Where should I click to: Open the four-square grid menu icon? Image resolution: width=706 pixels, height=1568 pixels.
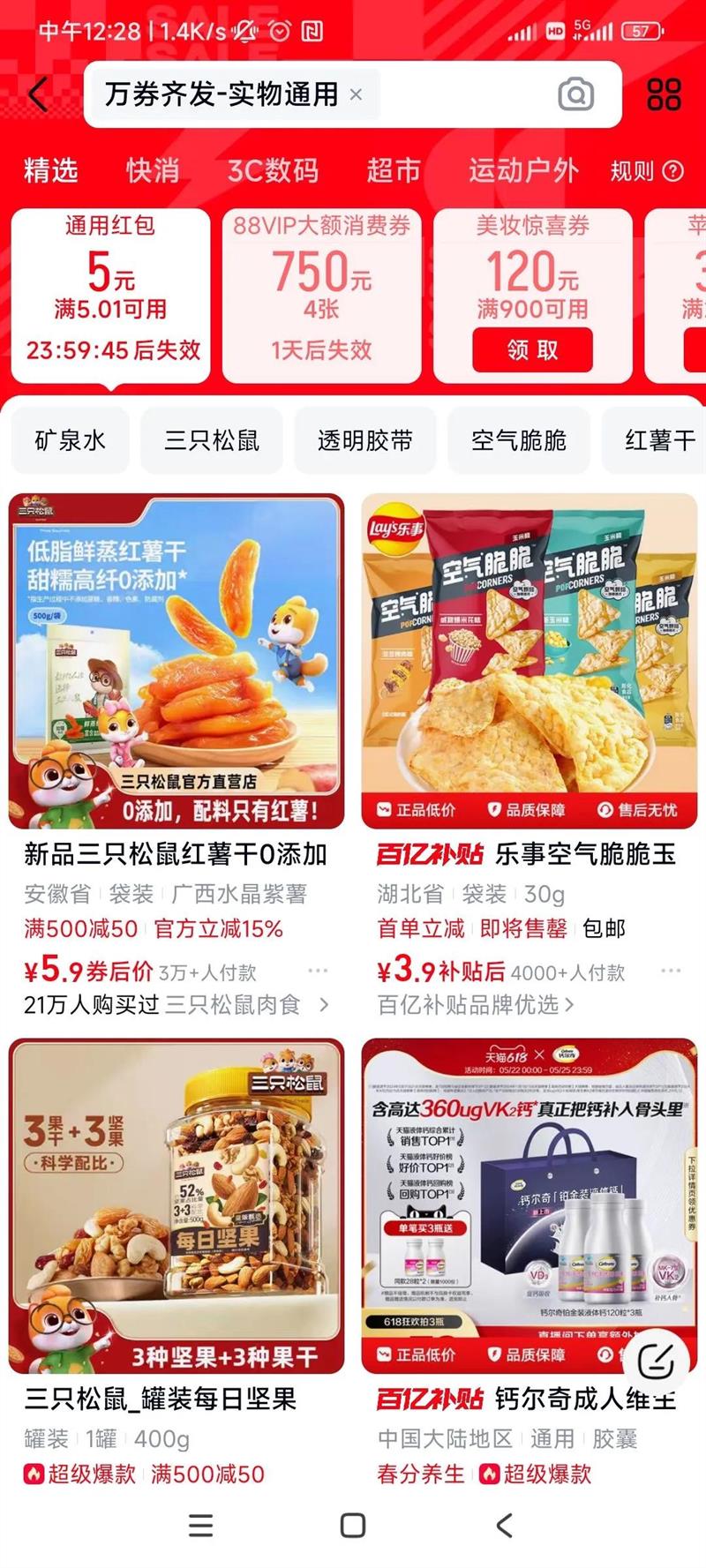click(x=664, y=94)
